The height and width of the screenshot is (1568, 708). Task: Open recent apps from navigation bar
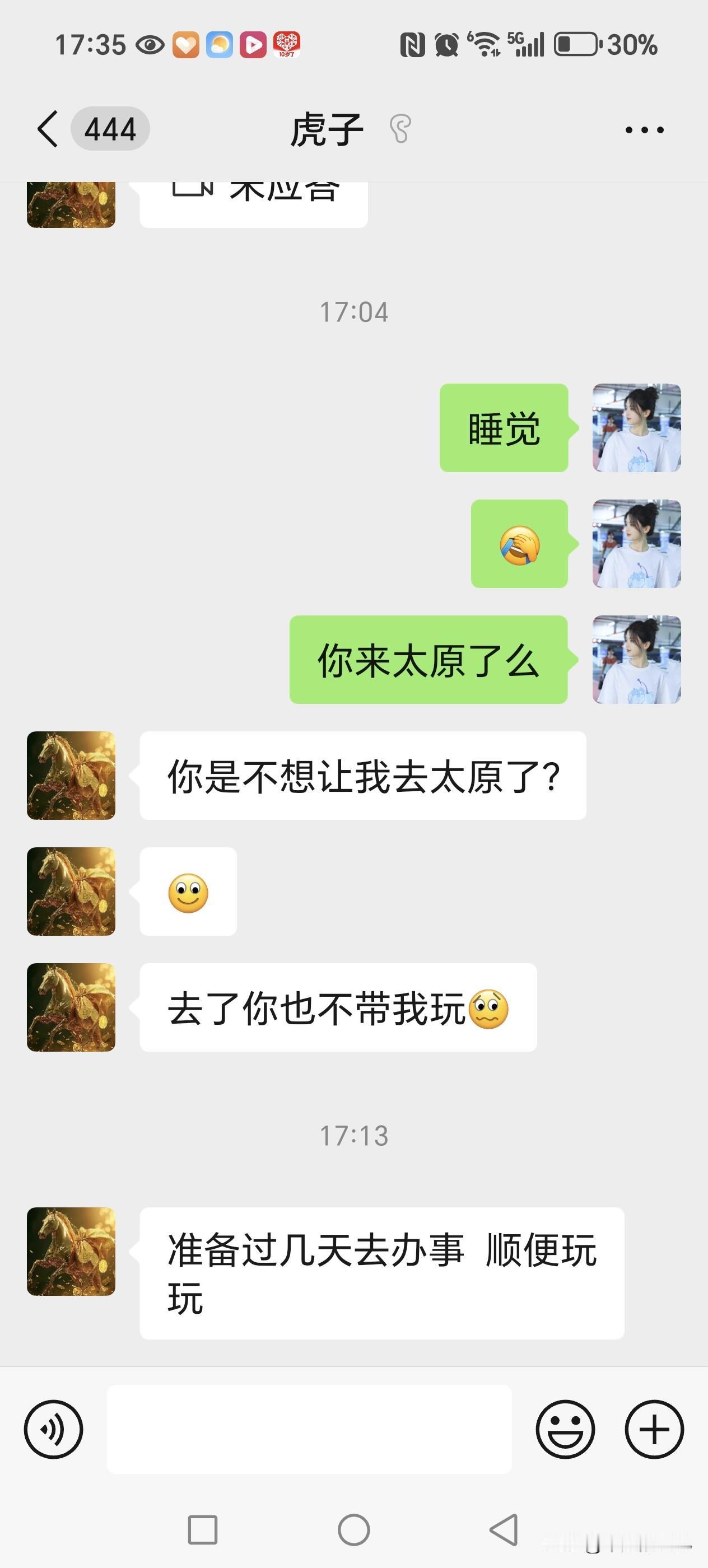pos(203,1530)
